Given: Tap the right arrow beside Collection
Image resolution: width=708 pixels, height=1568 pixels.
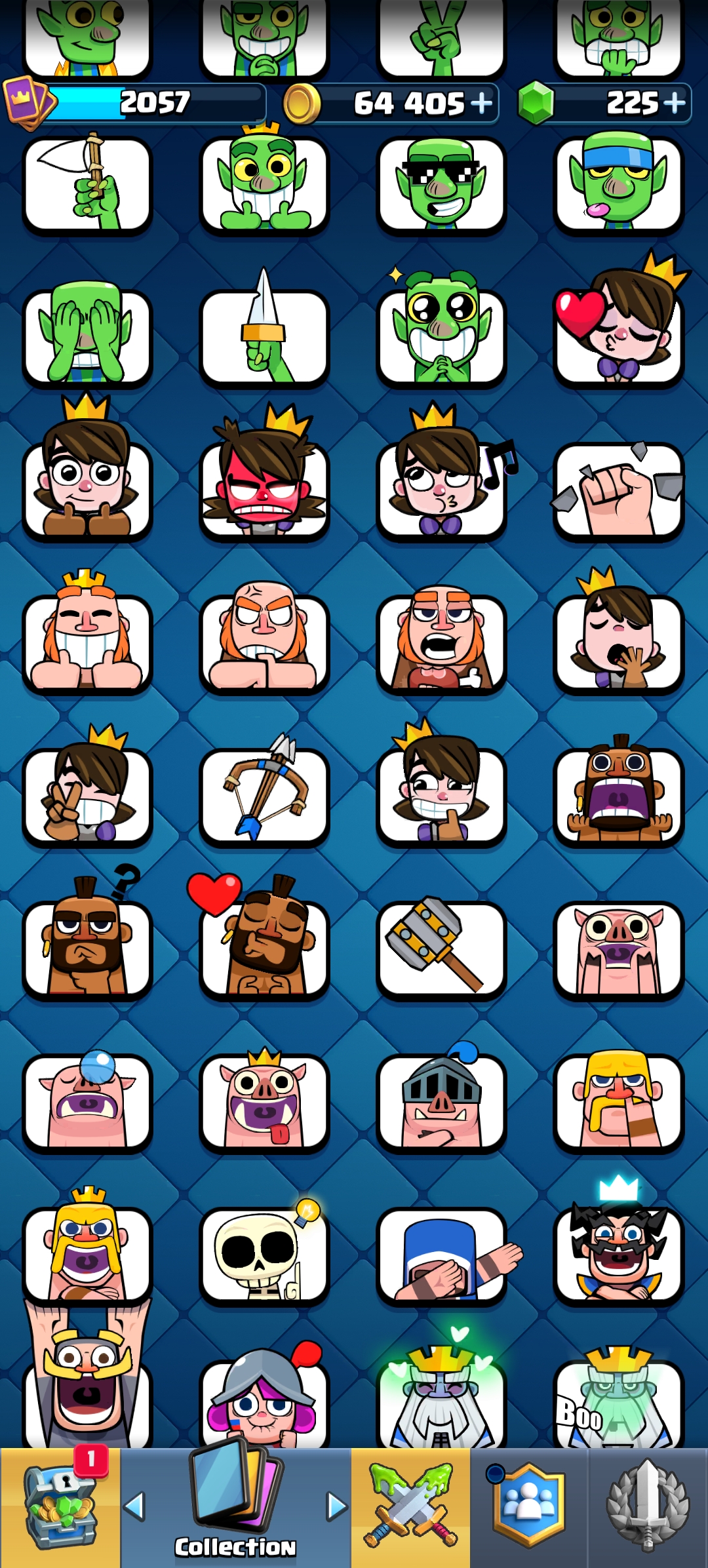Looking at the screenshot, I should pyautogui.click(x=337, y=1506).
